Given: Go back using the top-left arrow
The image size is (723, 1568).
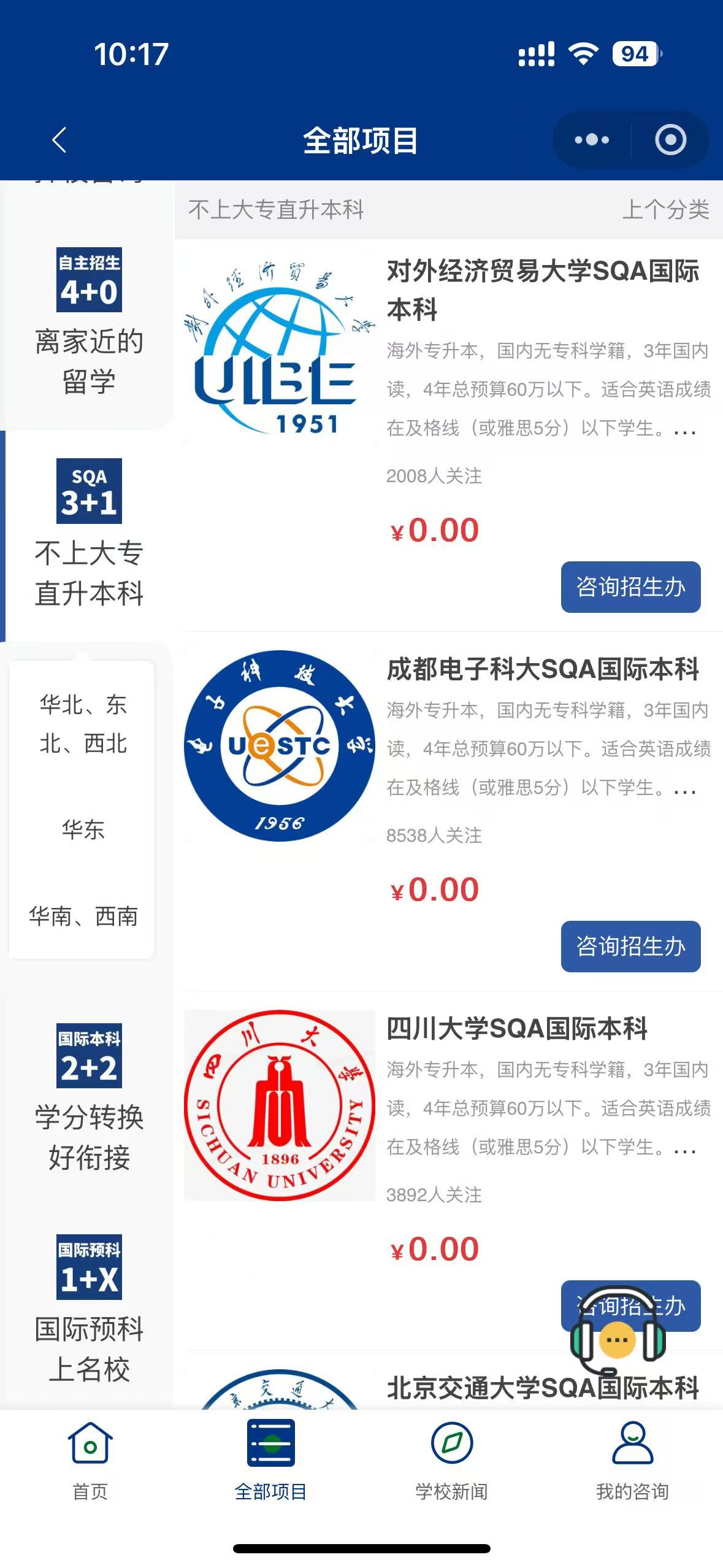Looking at the screenshot, I should [59, 140].
